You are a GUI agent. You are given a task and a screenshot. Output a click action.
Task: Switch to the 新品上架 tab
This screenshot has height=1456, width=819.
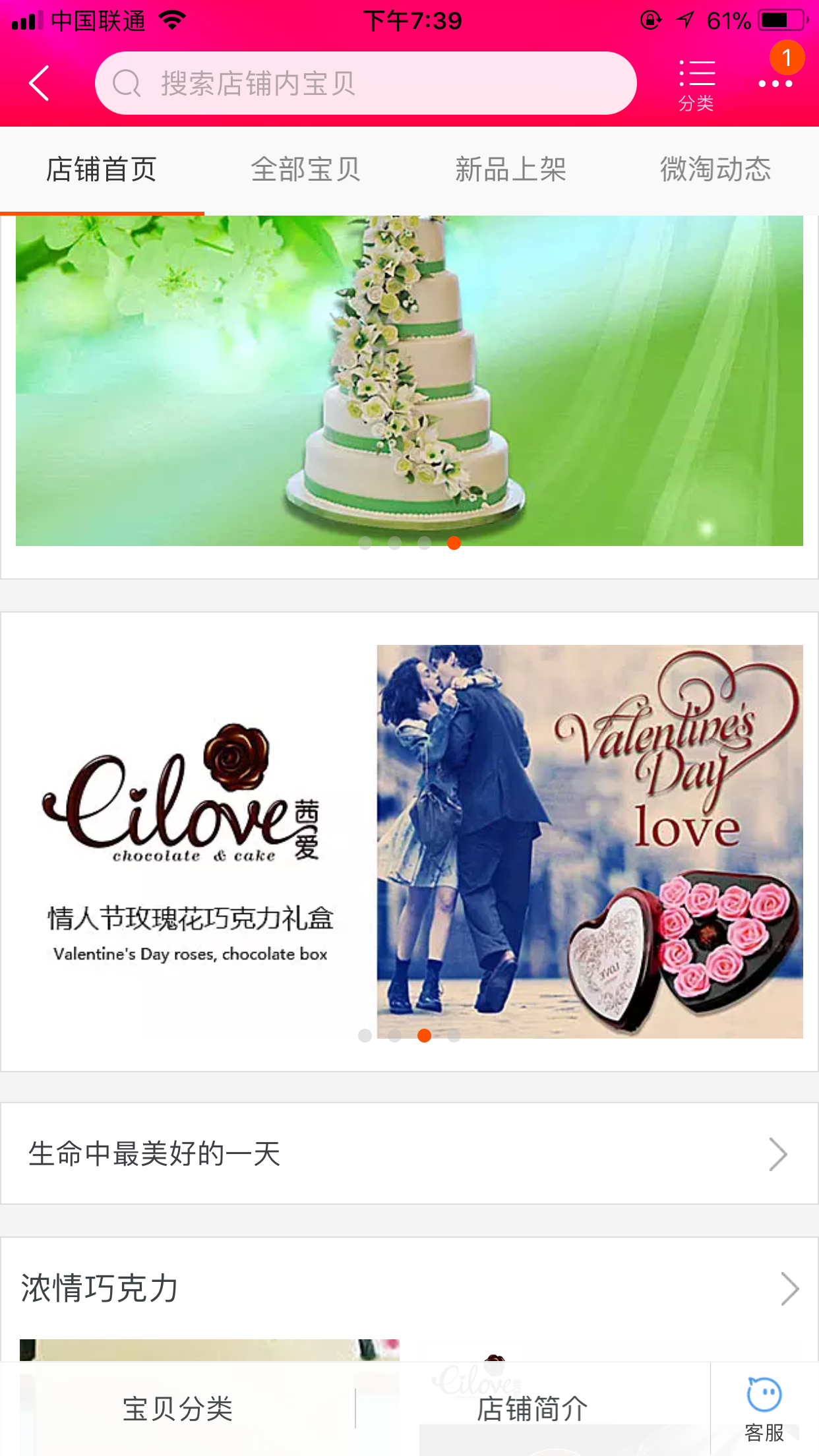(x=511, y=170)
